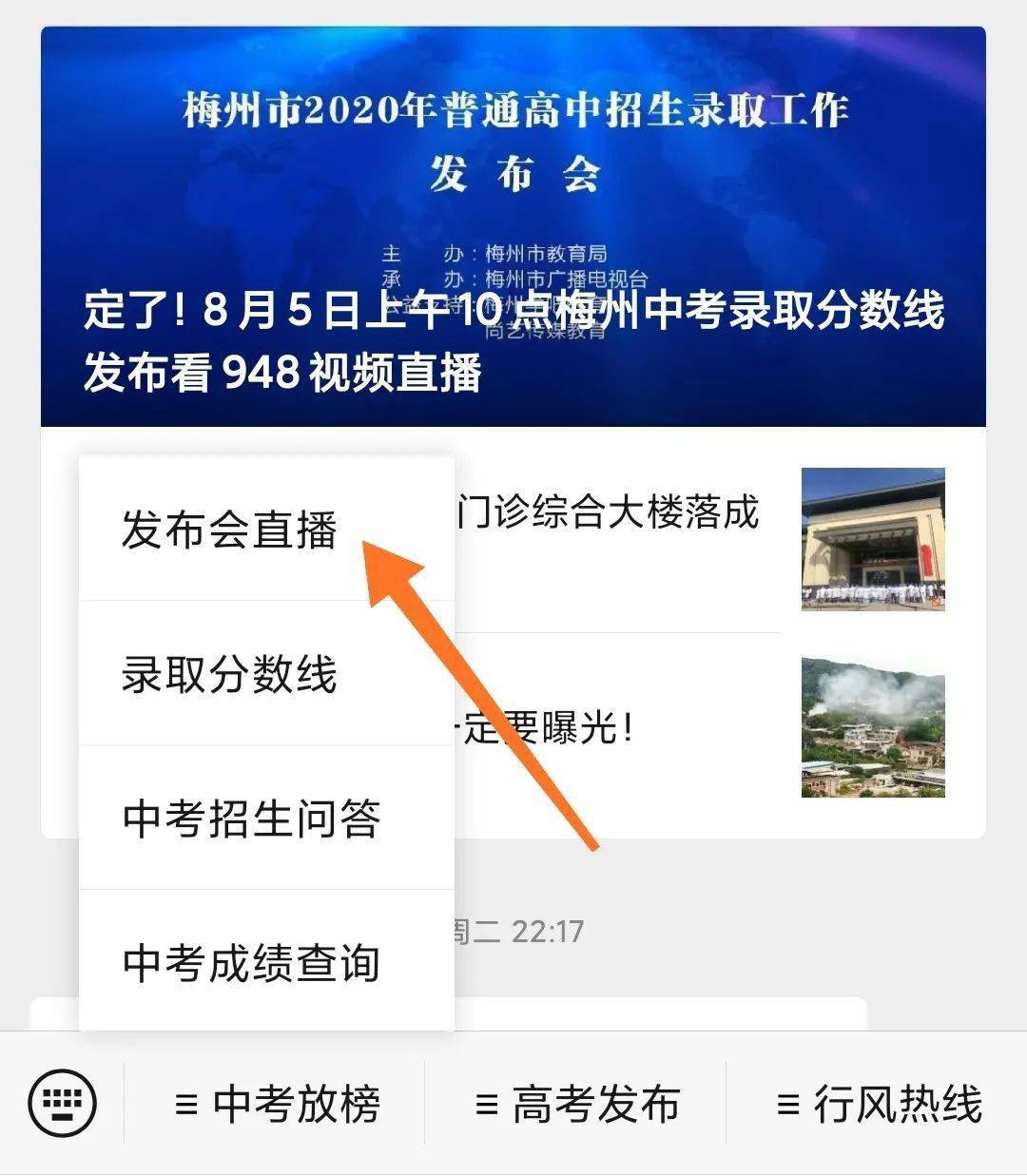
Task: Choose 中考招生问答 in the menu
Action: tap(251, 819)
